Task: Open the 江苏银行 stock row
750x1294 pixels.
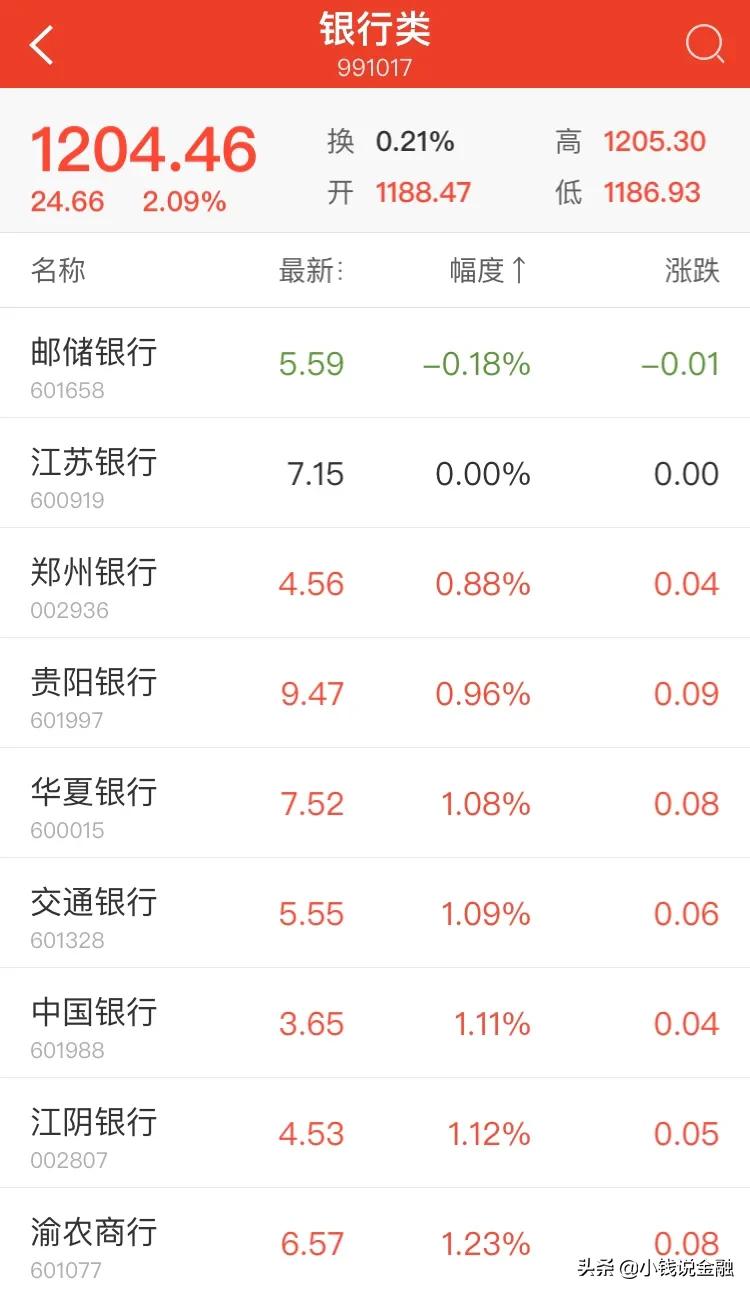Action: coord(375,473)
